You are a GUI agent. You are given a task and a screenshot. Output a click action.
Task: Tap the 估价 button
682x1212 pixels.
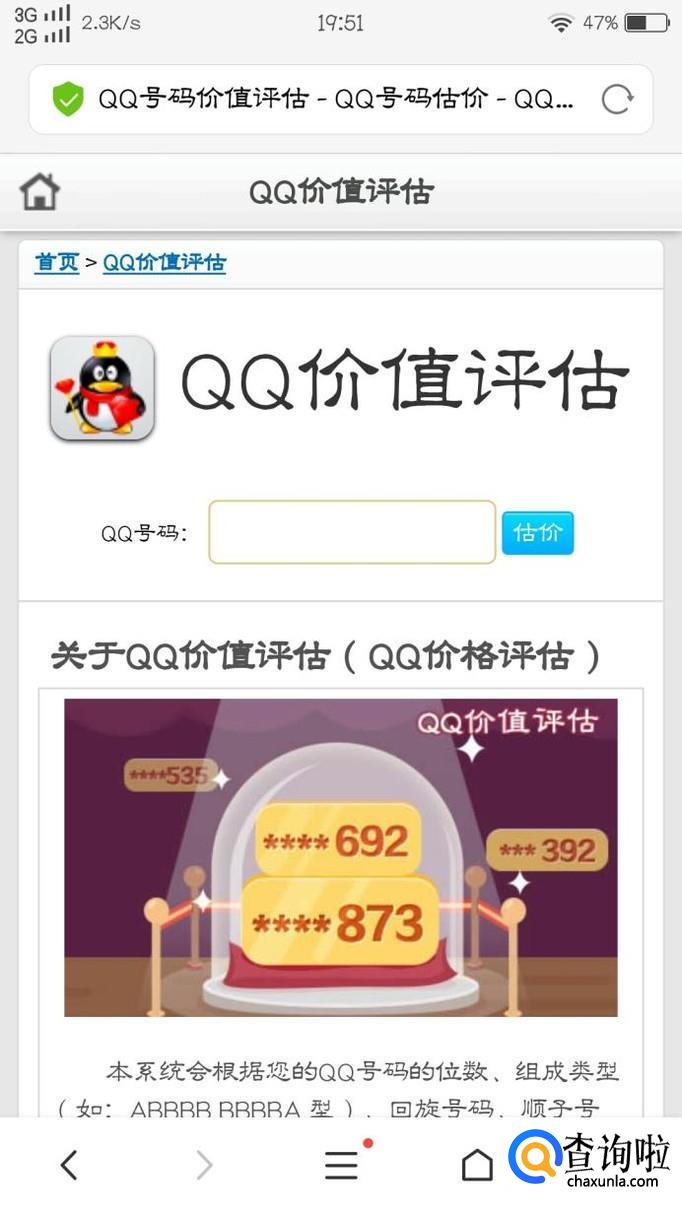coord(538,533)
